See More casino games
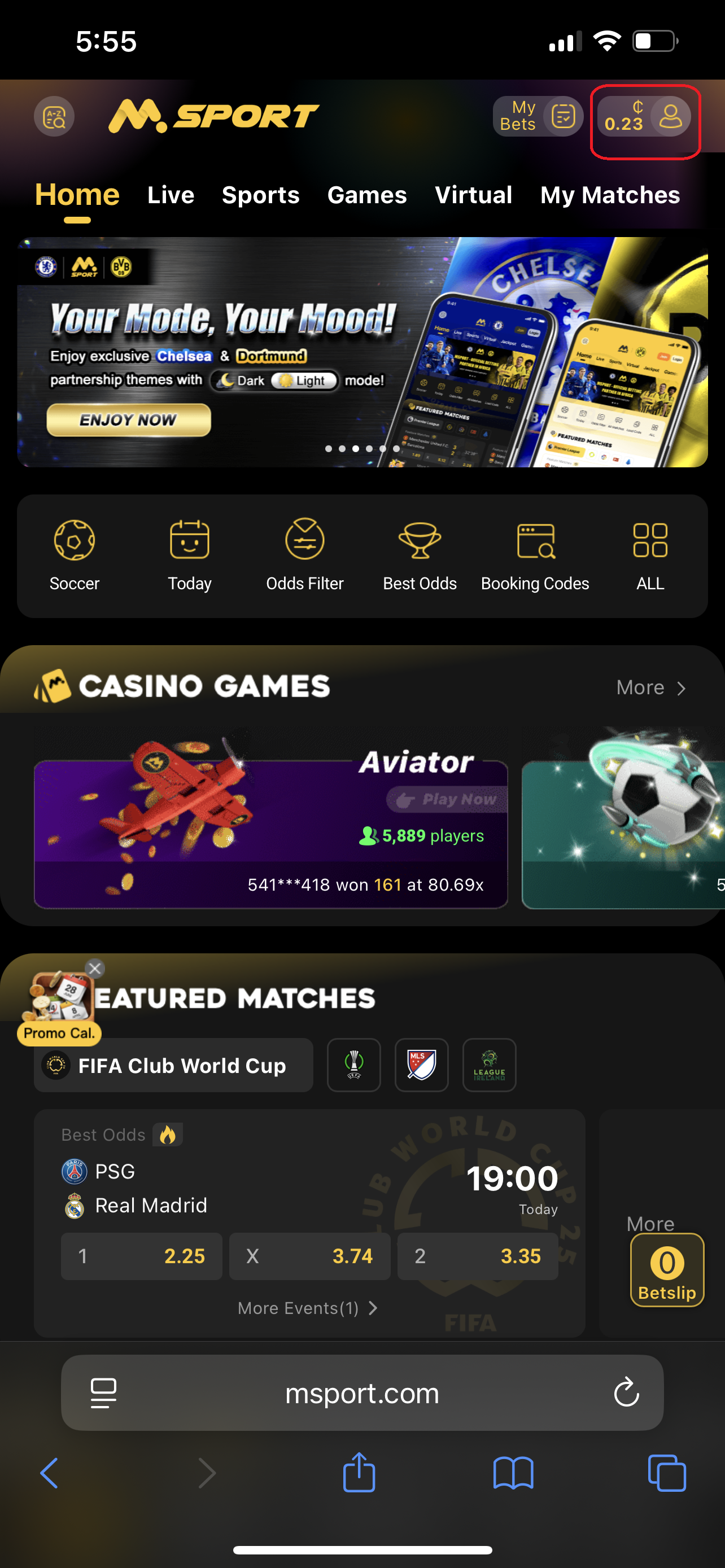The height and width of the screenshot is (1568, 725). pyautogui.click(x=650, y=688)
